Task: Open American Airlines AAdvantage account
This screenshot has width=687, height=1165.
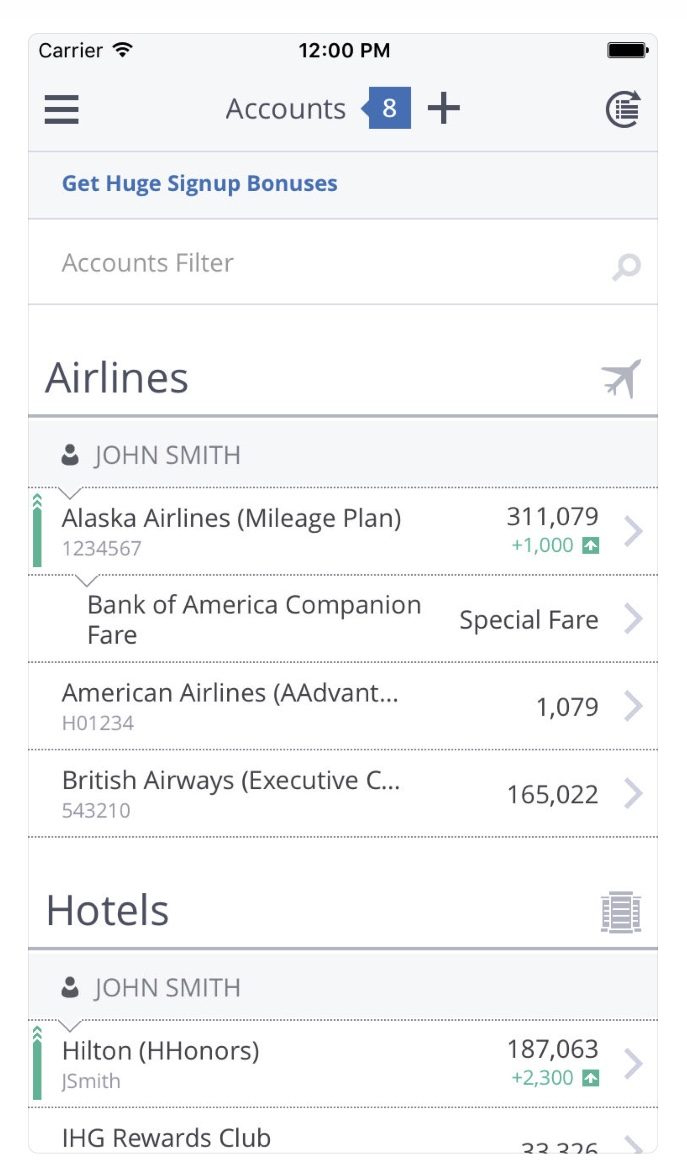Action: (343, 706)
